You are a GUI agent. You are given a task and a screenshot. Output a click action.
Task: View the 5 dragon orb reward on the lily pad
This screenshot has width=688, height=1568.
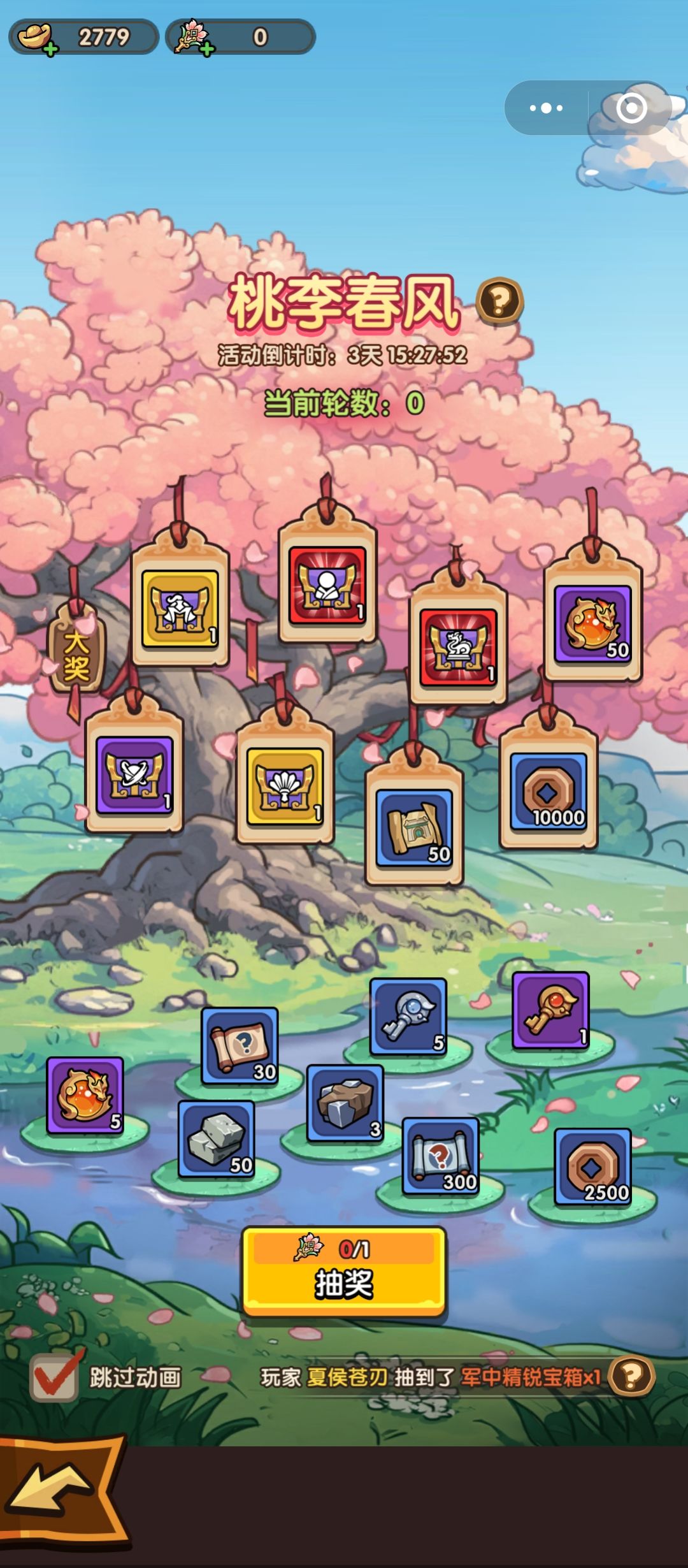[85, 1095]
